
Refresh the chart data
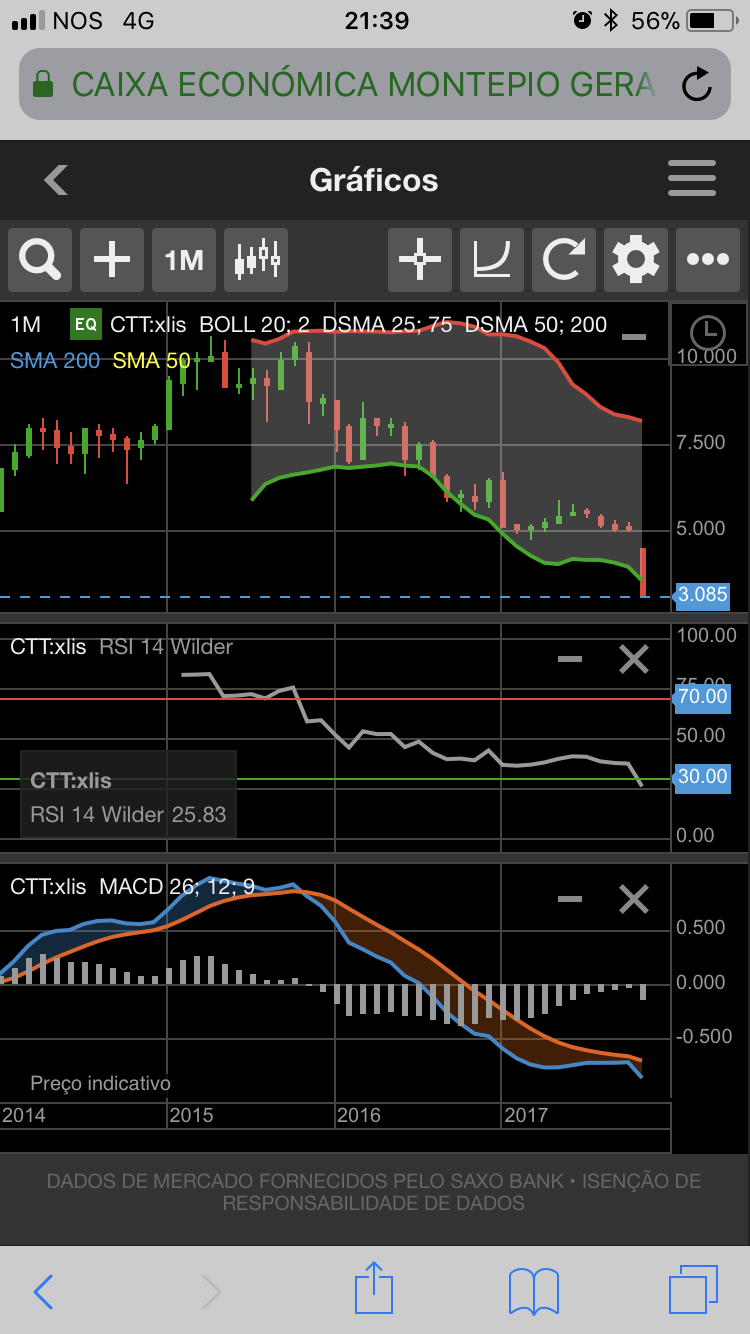click(564, 260)
